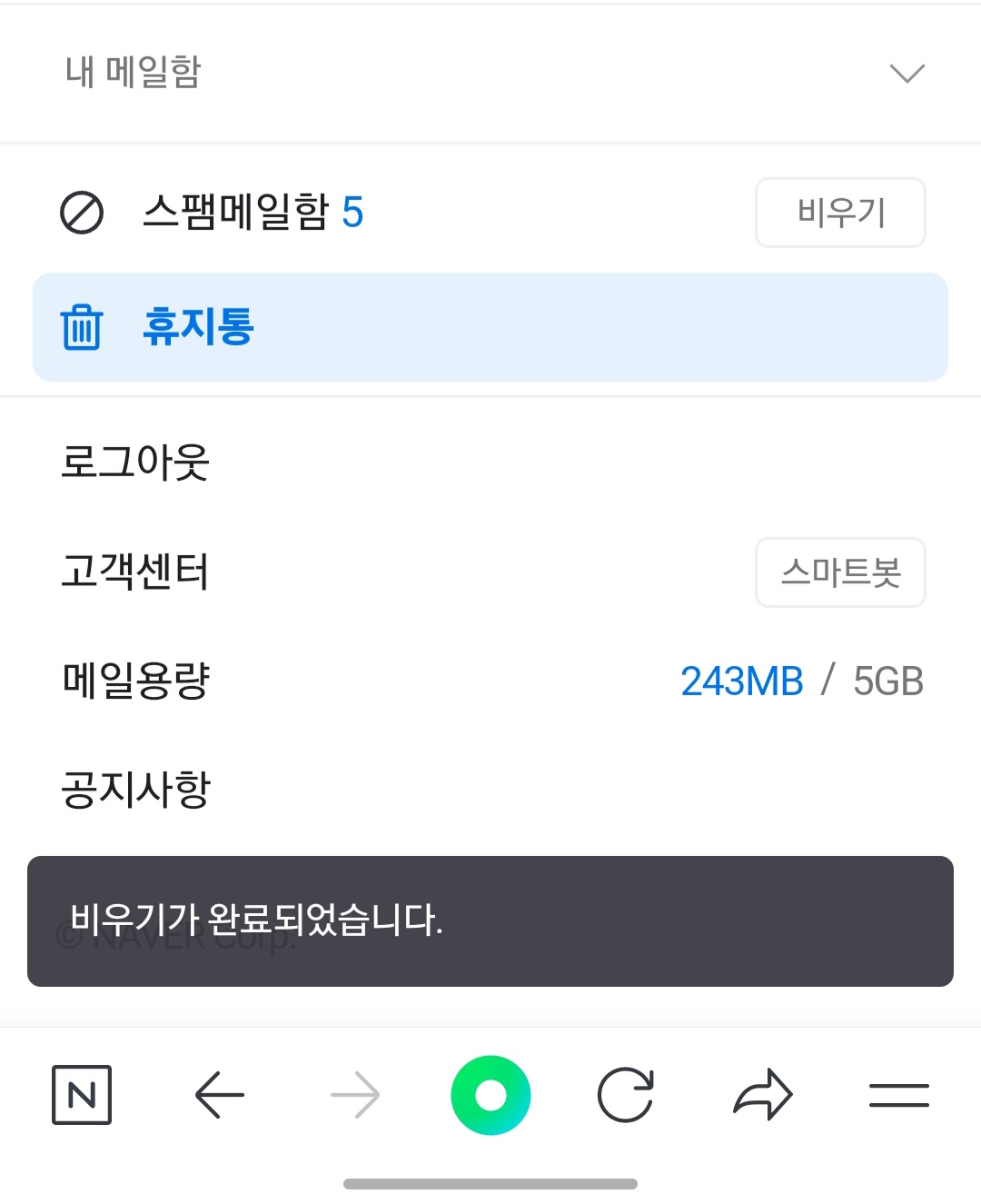Screen dimensions: 981x1204
Task: Tap the green Naver search button
Action: click(490, 1095)
